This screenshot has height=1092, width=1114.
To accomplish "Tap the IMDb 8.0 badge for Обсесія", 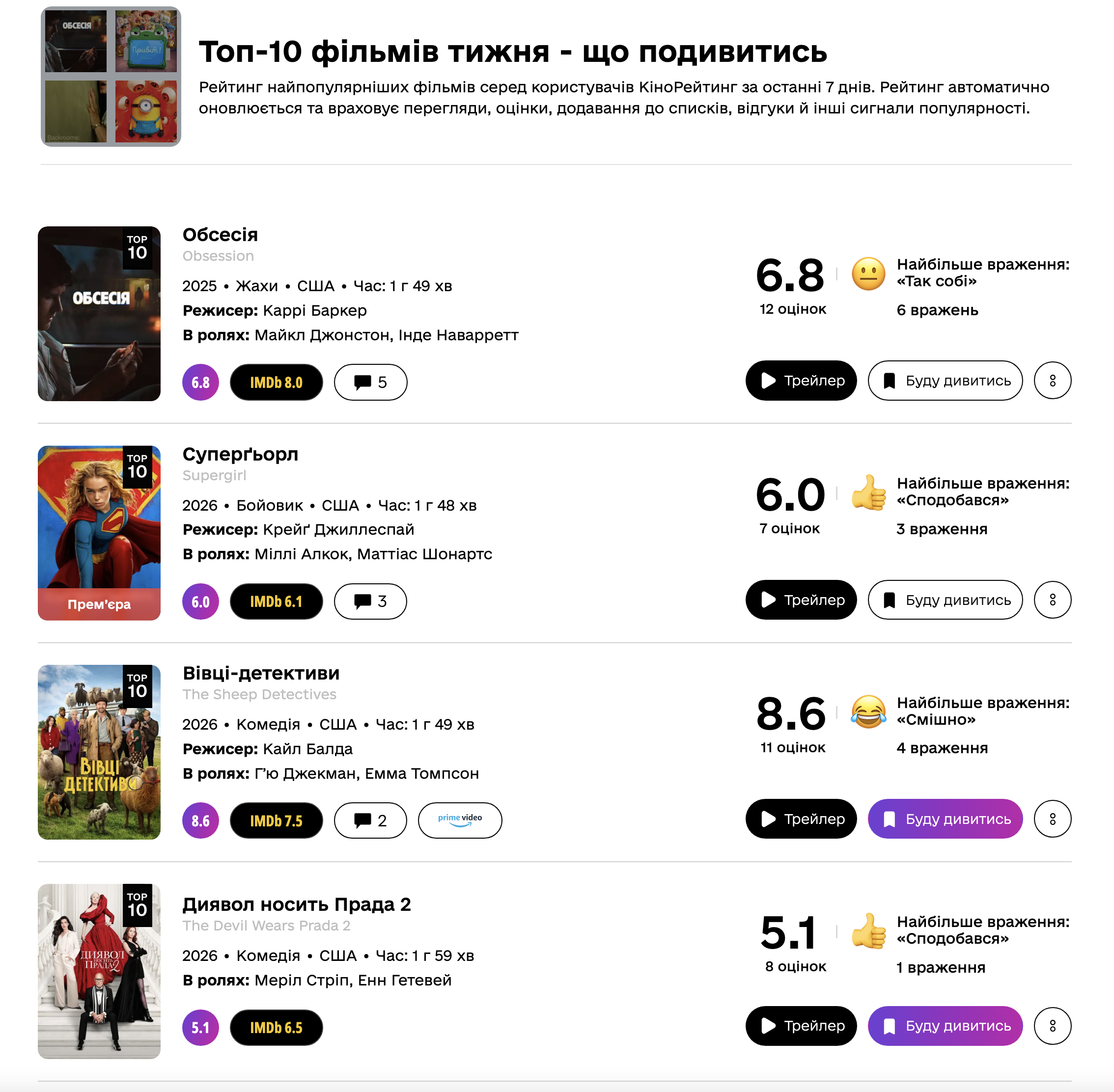I will coord(276,382).
